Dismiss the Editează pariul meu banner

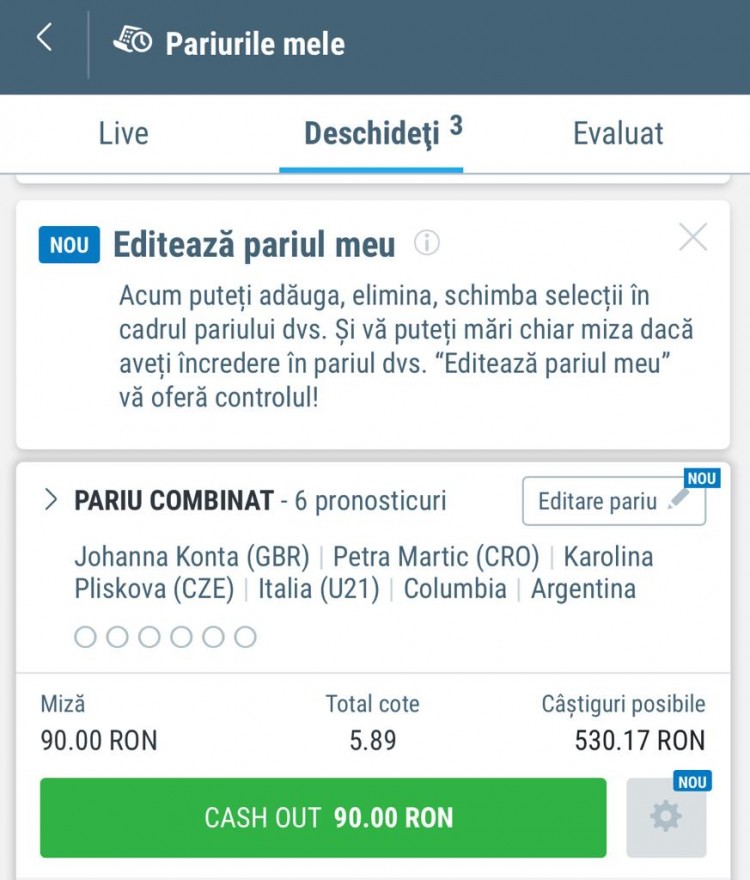pyautogui.click(x=693, y=238)
